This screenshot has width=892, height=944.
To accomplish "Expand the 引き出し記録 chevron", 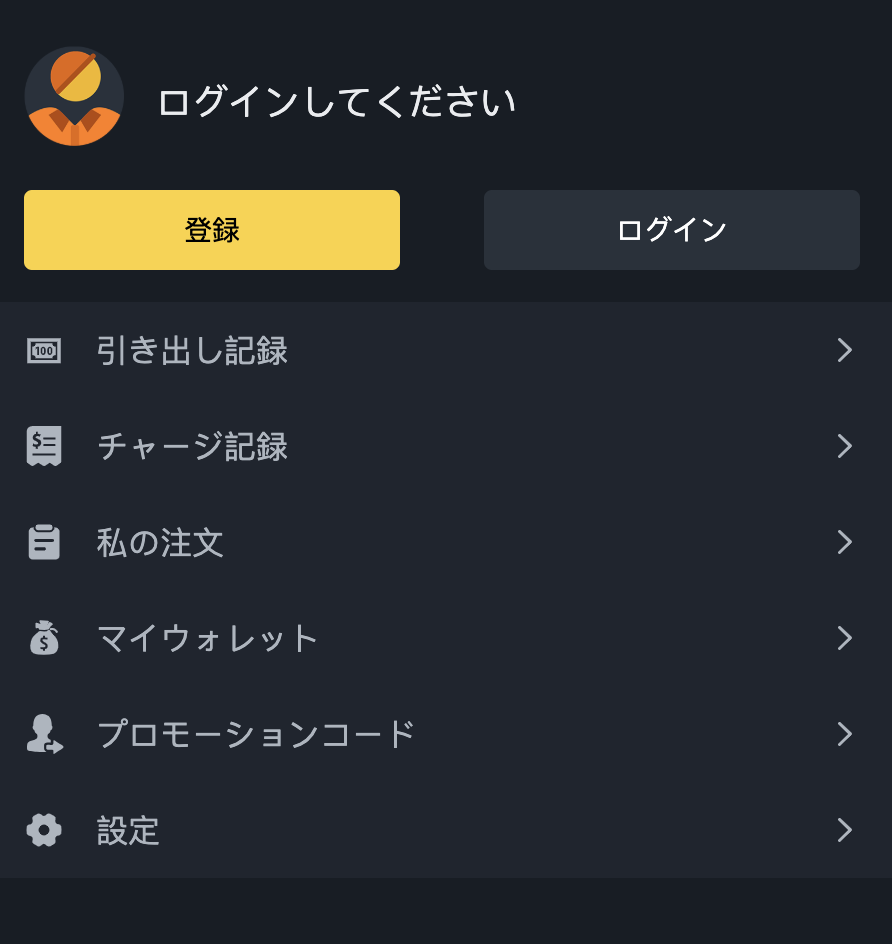I will 845,351.
